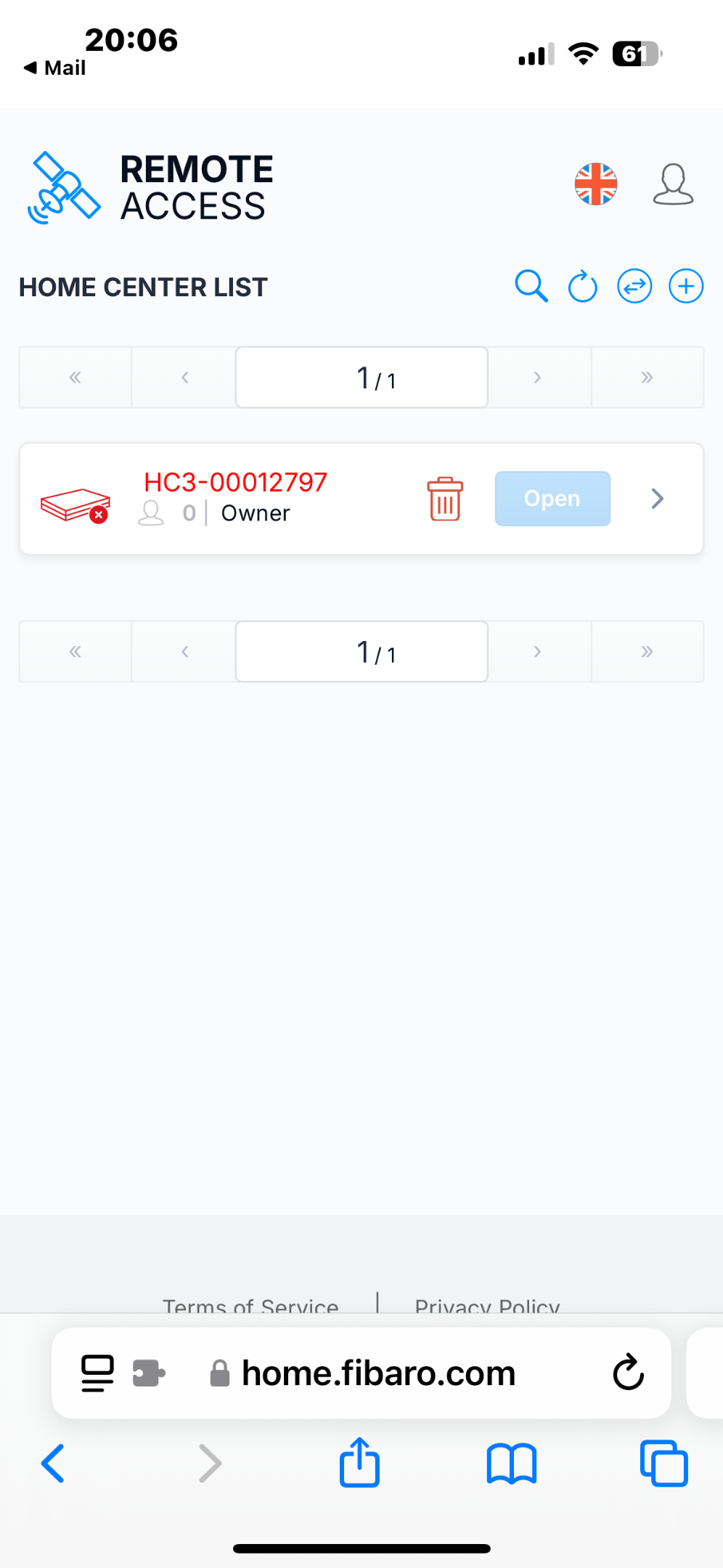The width and height of the screenshot is (723, 1568).
Task: Return to Mail app
Action: tap(54, 68)
